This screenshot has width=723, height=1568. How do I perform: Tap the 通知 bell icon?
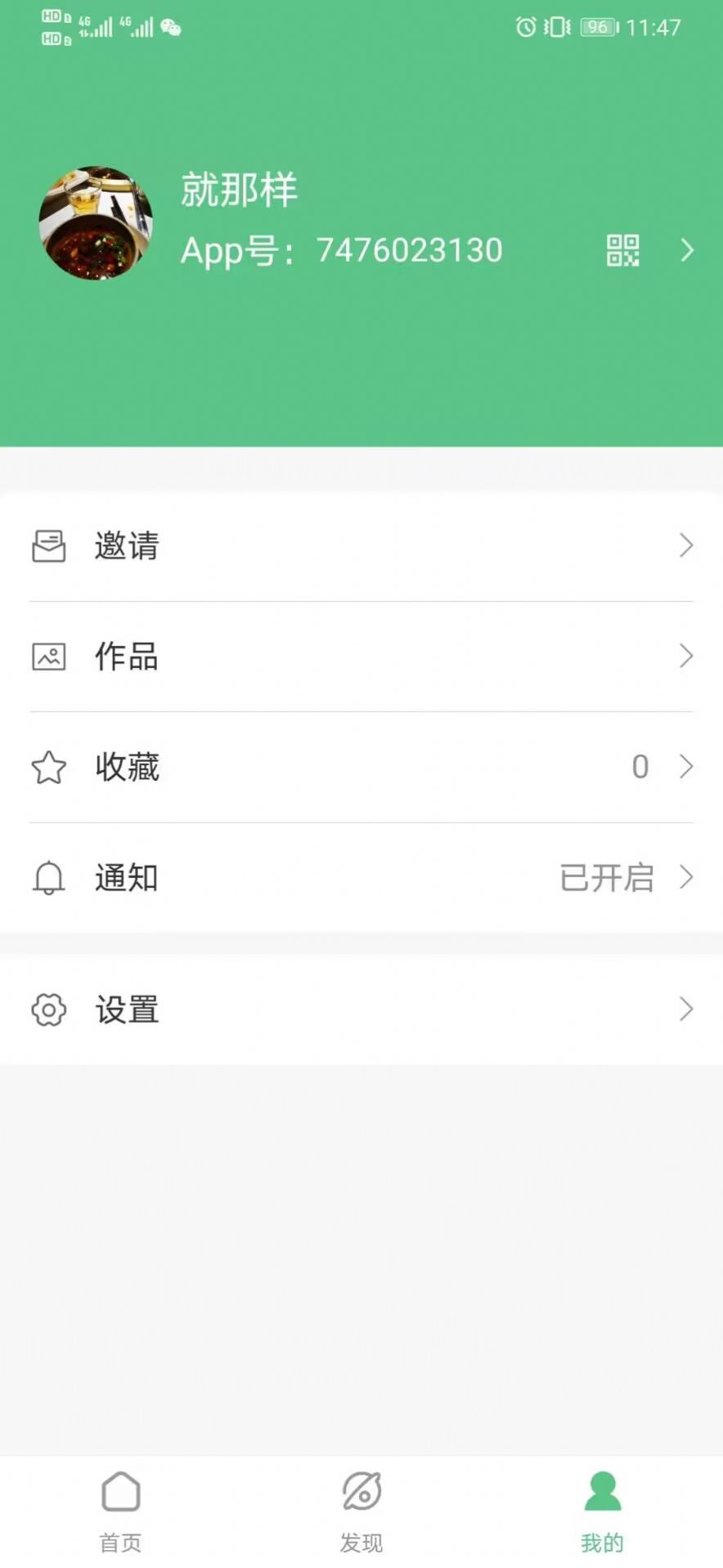pos(49,877)
